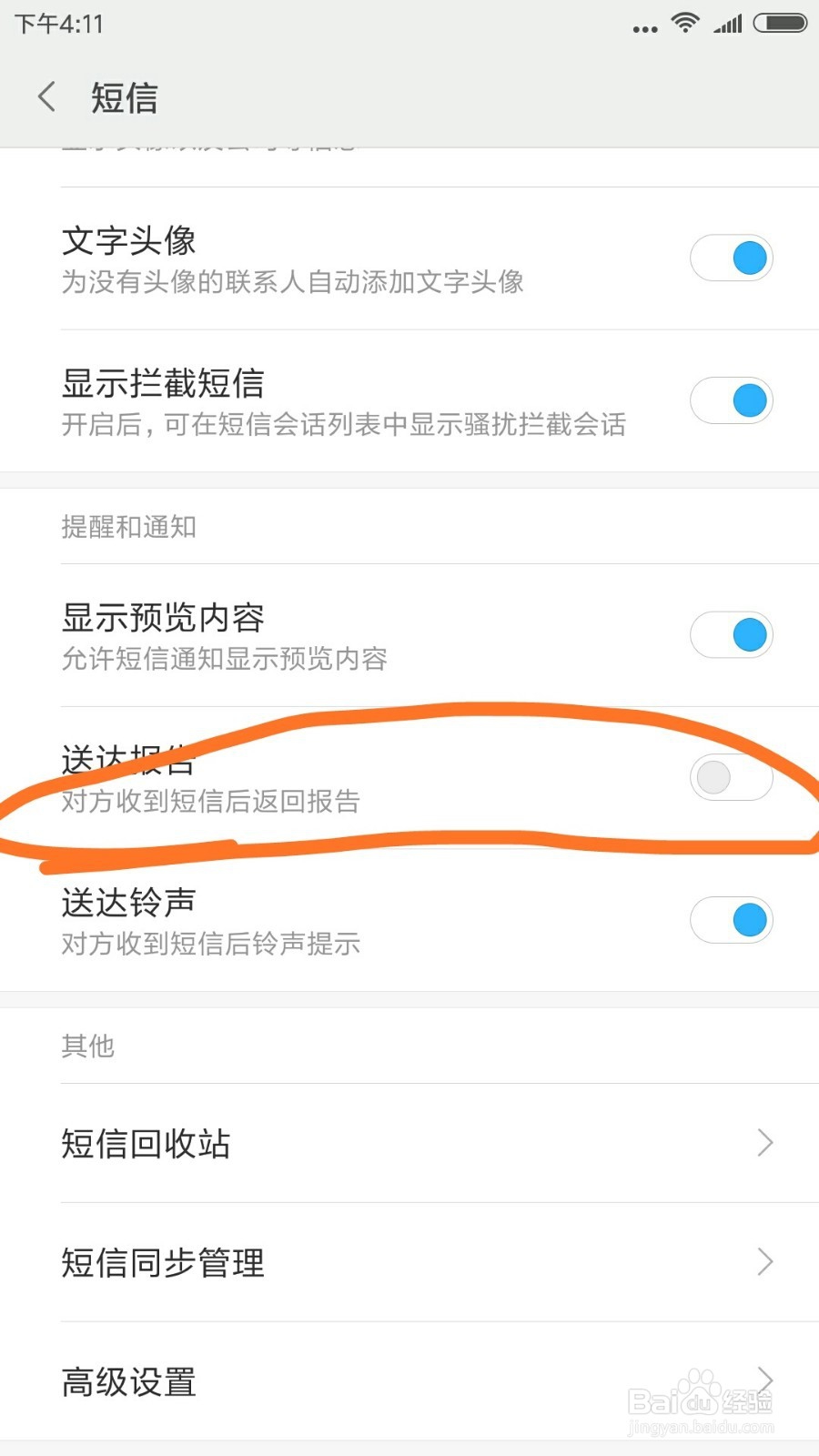Open the 高级设置 advanced settings
The height and width of the screenshot is (1456, 819).
coord(127,1381)
